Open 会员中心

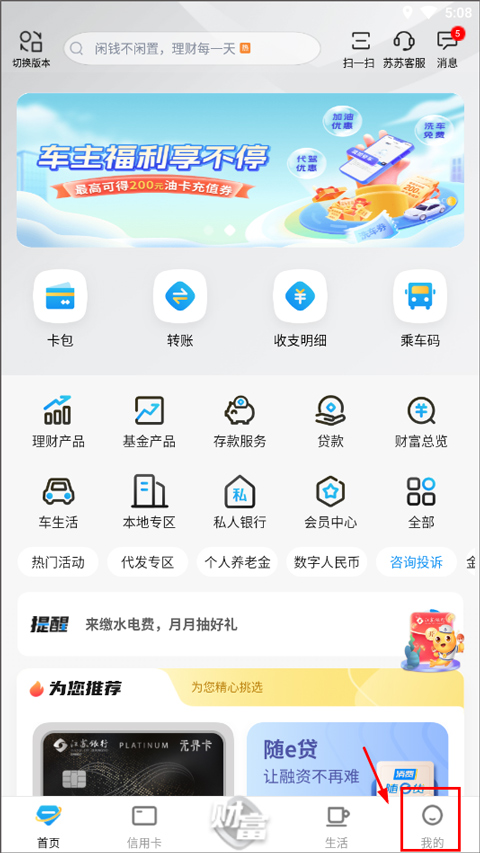click(x=330, y=503)
